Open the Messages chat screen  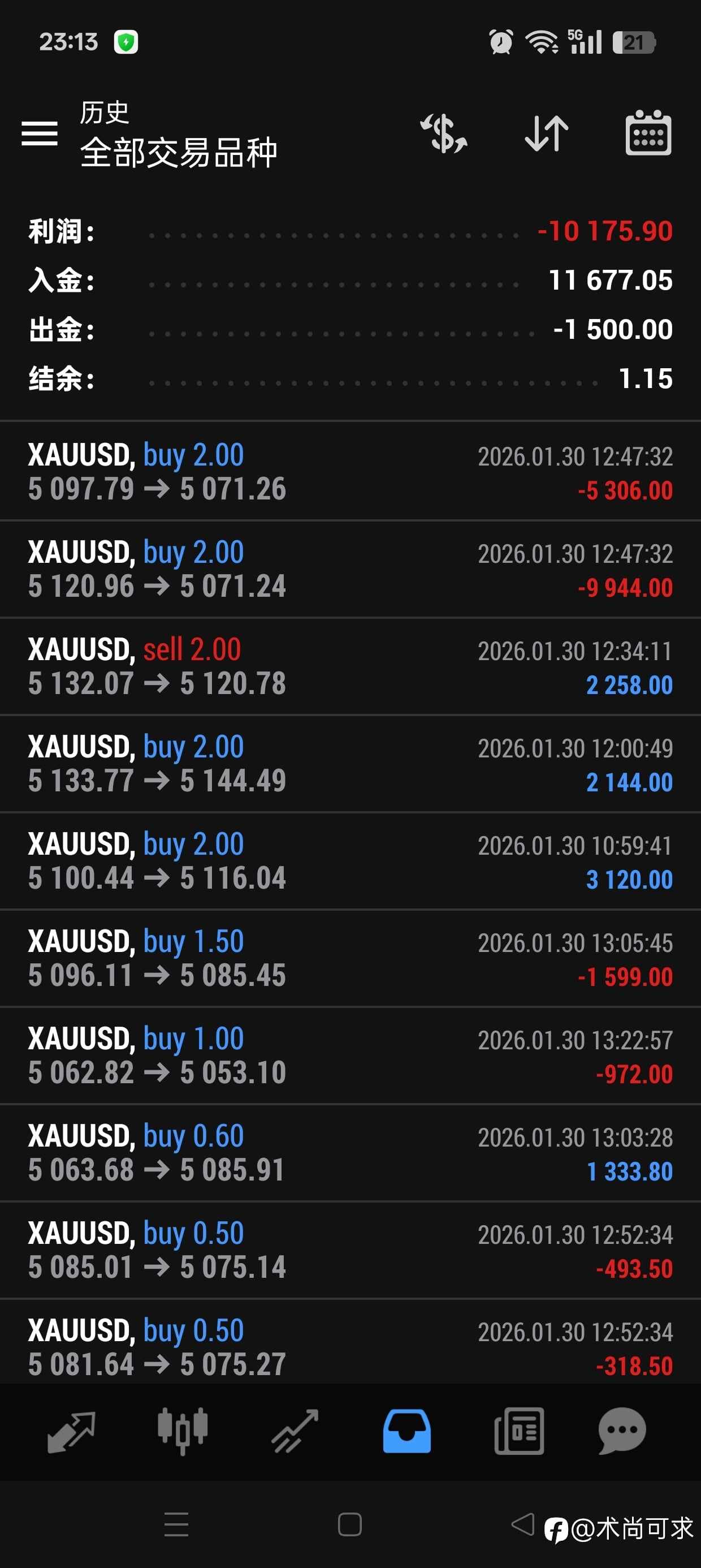click(621, 1432)
